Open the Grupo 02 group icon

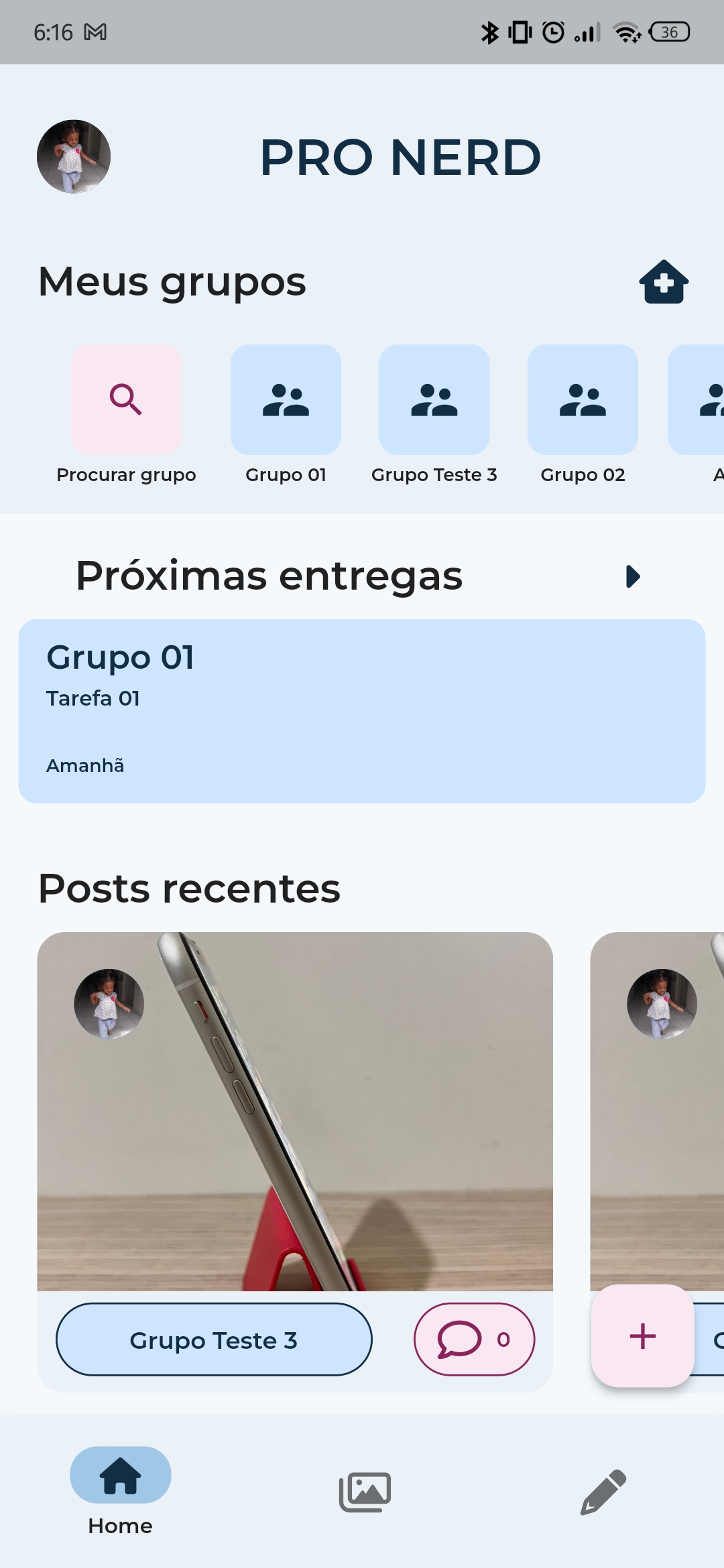pos(583,400)
